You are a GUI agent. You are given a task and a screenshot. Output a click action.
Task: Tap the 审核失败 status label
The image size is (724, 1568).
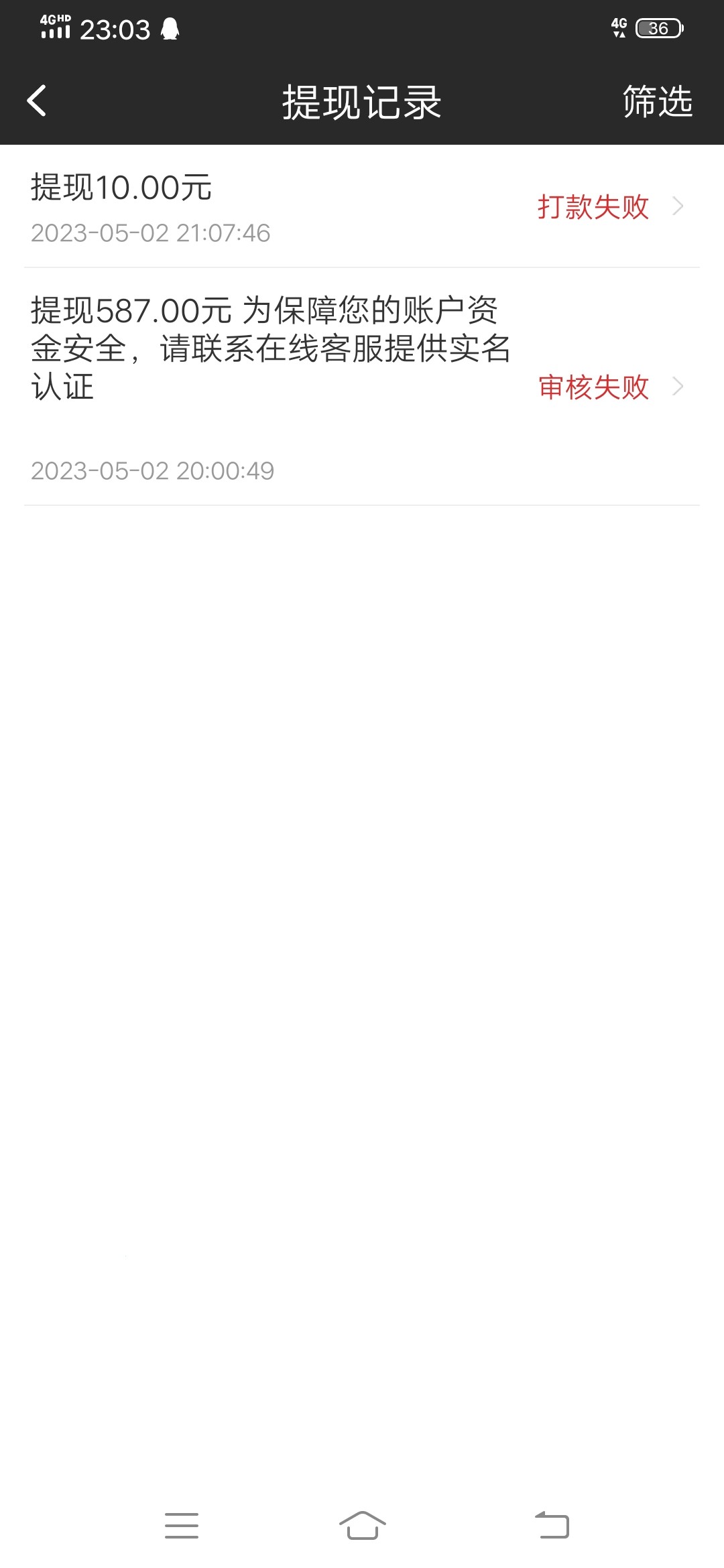pos(593,387)
